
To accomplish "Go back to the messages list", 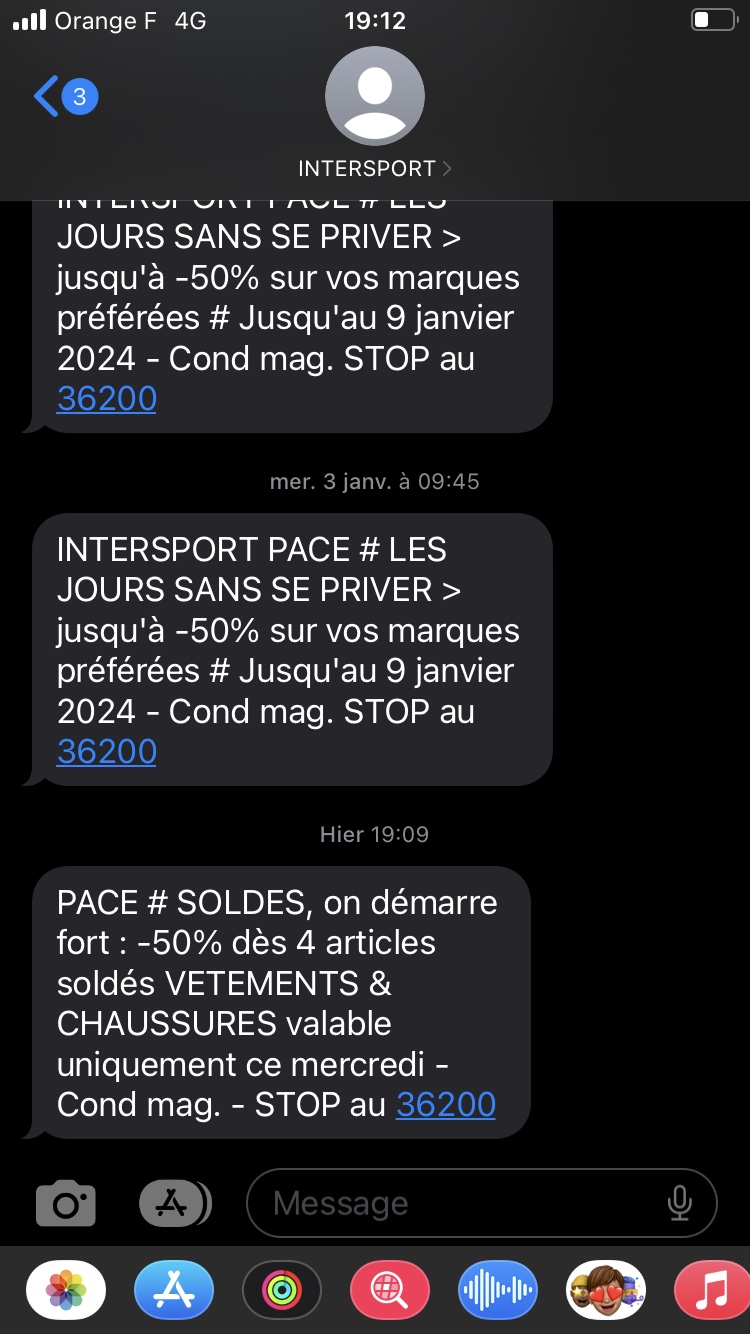I will tap(62, 97).
